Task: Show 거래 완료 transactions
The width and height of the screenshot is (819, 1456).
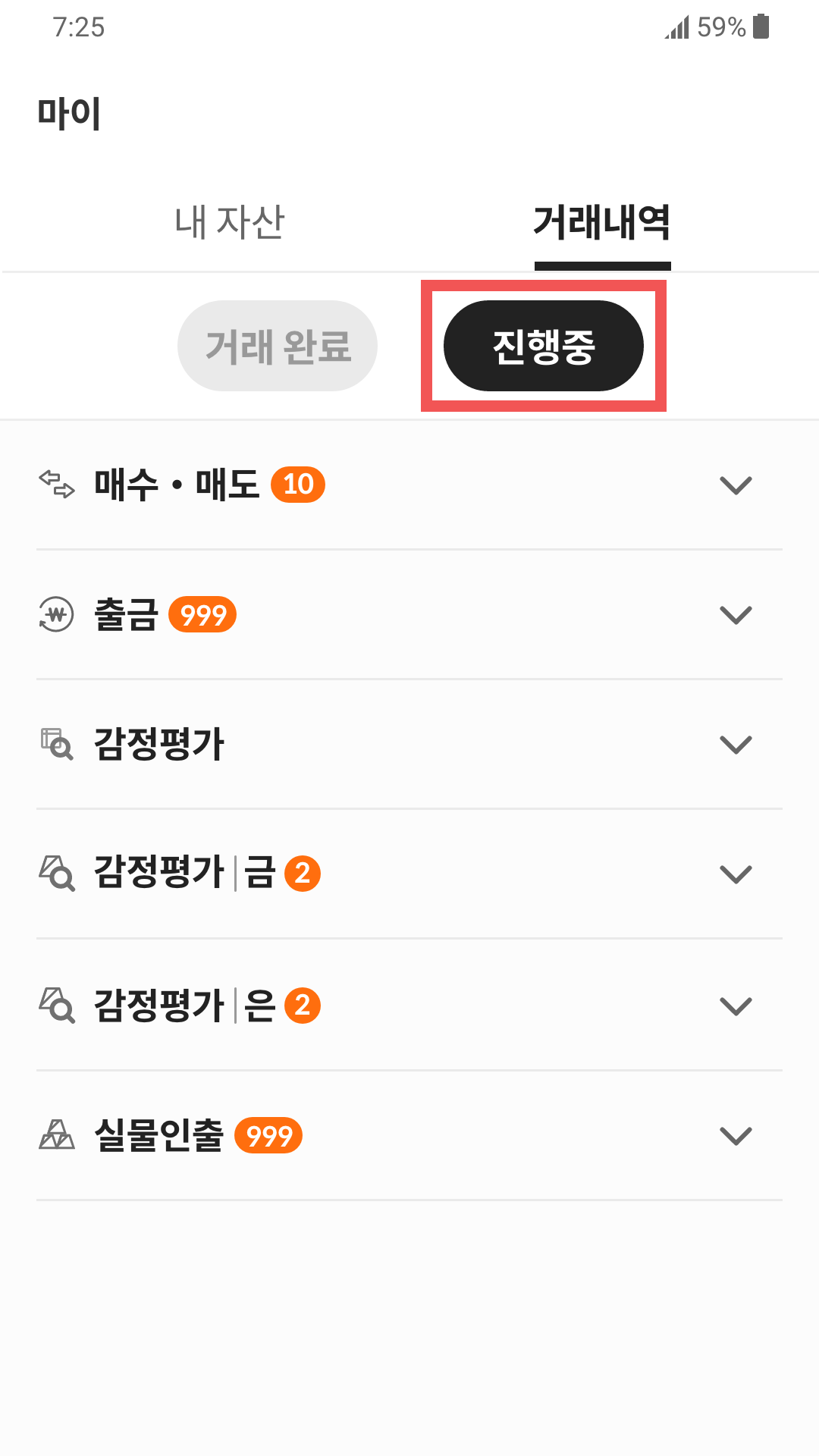Action: coord(278,346)
